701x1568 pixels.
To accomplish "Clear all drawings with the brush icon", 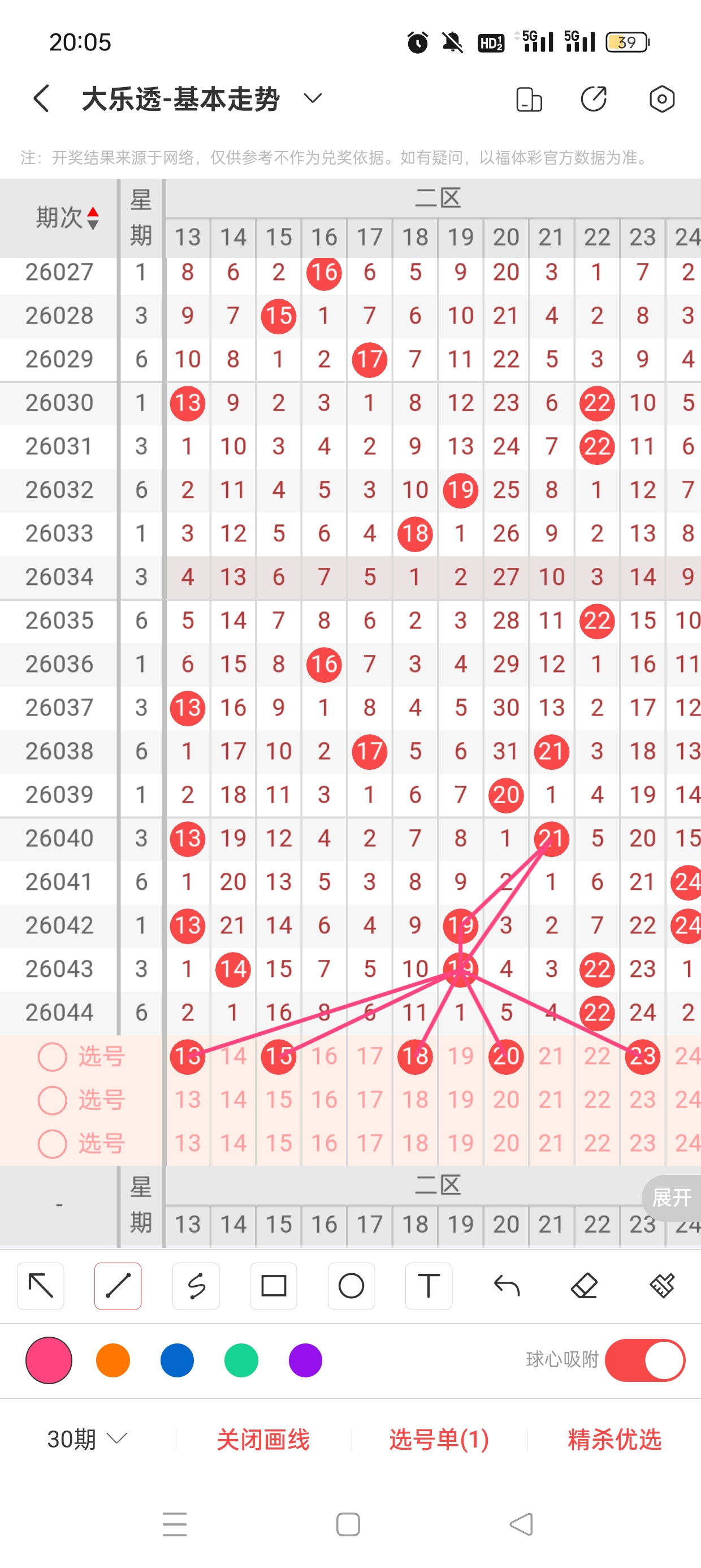I will 661,1286.
